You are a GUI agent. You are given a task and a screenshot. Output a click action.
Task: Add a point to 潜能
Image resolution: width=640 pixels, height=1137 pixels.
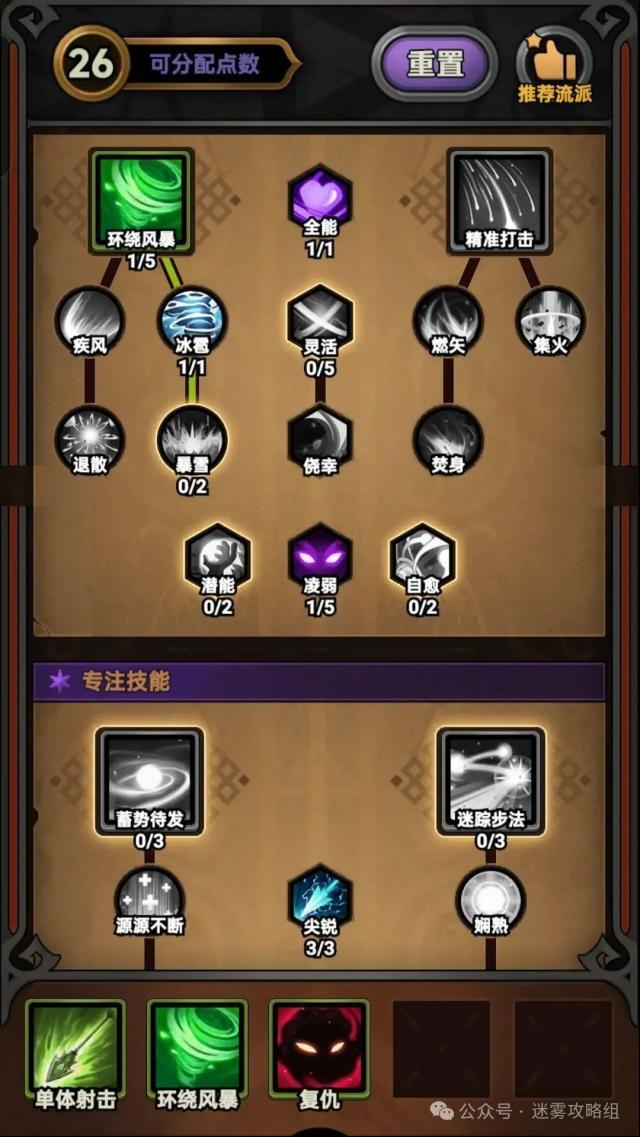[x=217, y=556]
